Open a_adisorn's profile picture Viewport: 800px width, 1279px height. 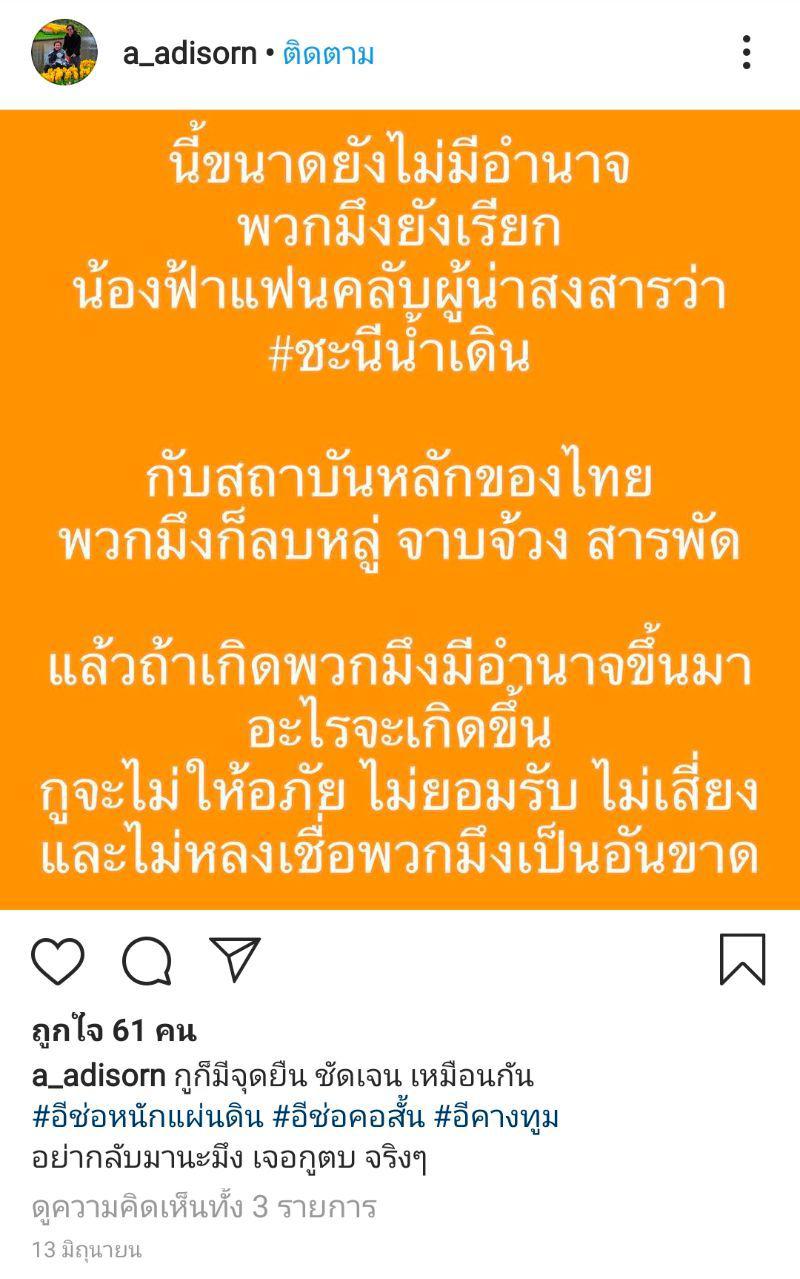(64, 51)
